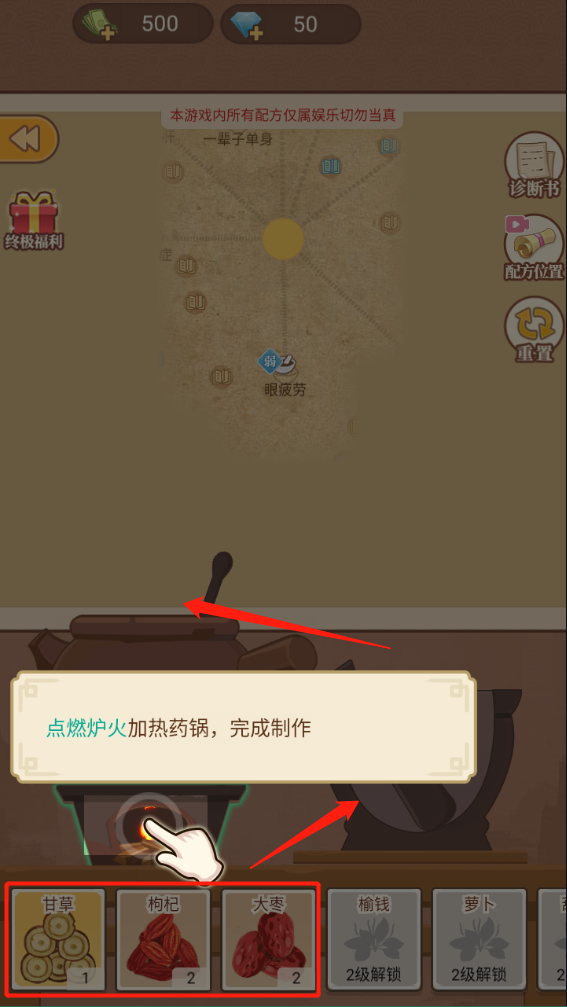The width and height of the screenshot is (567, 1007).
Task: View the 配方位置 recipe location
Action: [x=534, y=248]
